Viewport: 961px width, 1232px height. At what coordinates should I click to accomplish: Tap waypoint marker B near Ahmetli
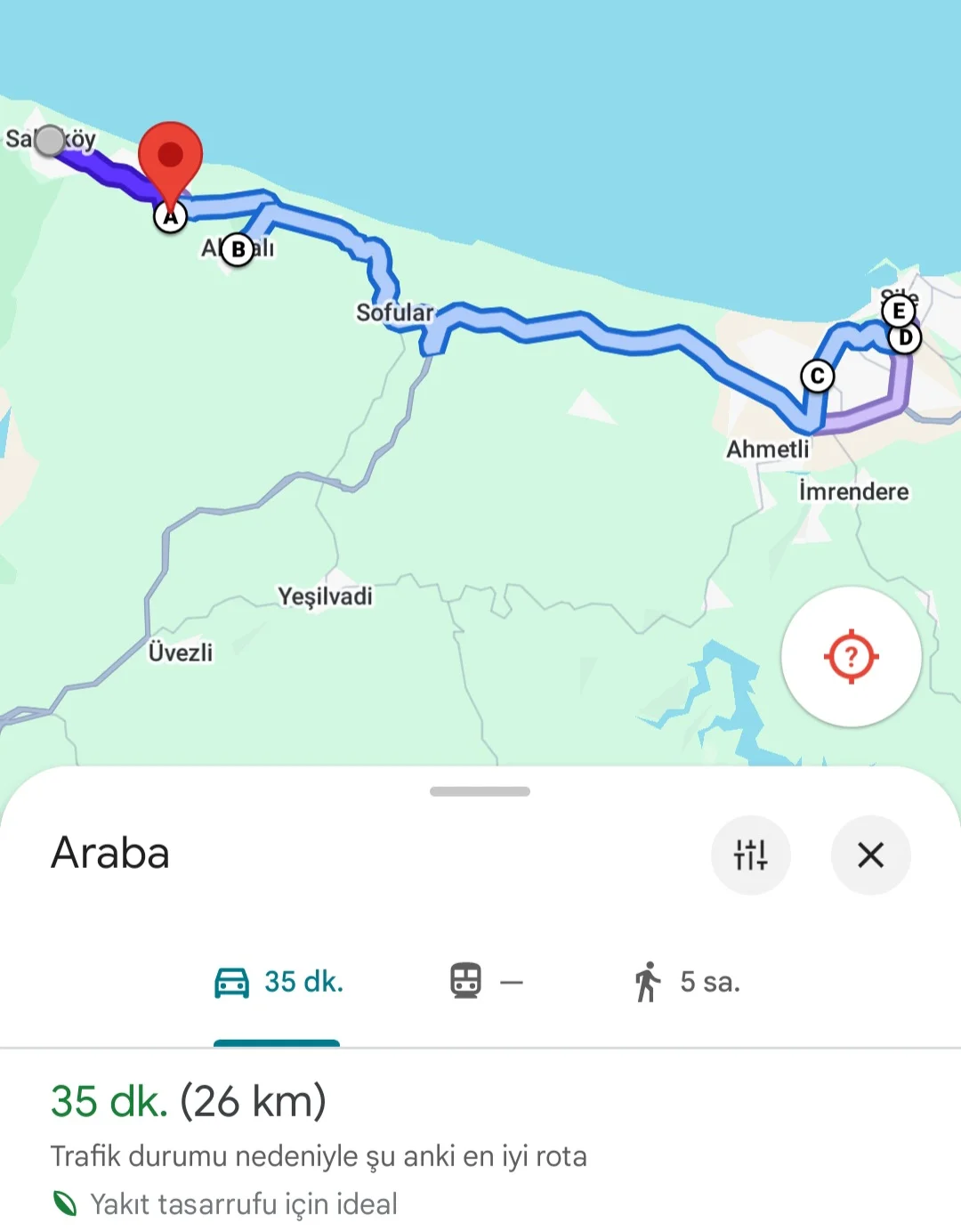click(x=237, y=248)
